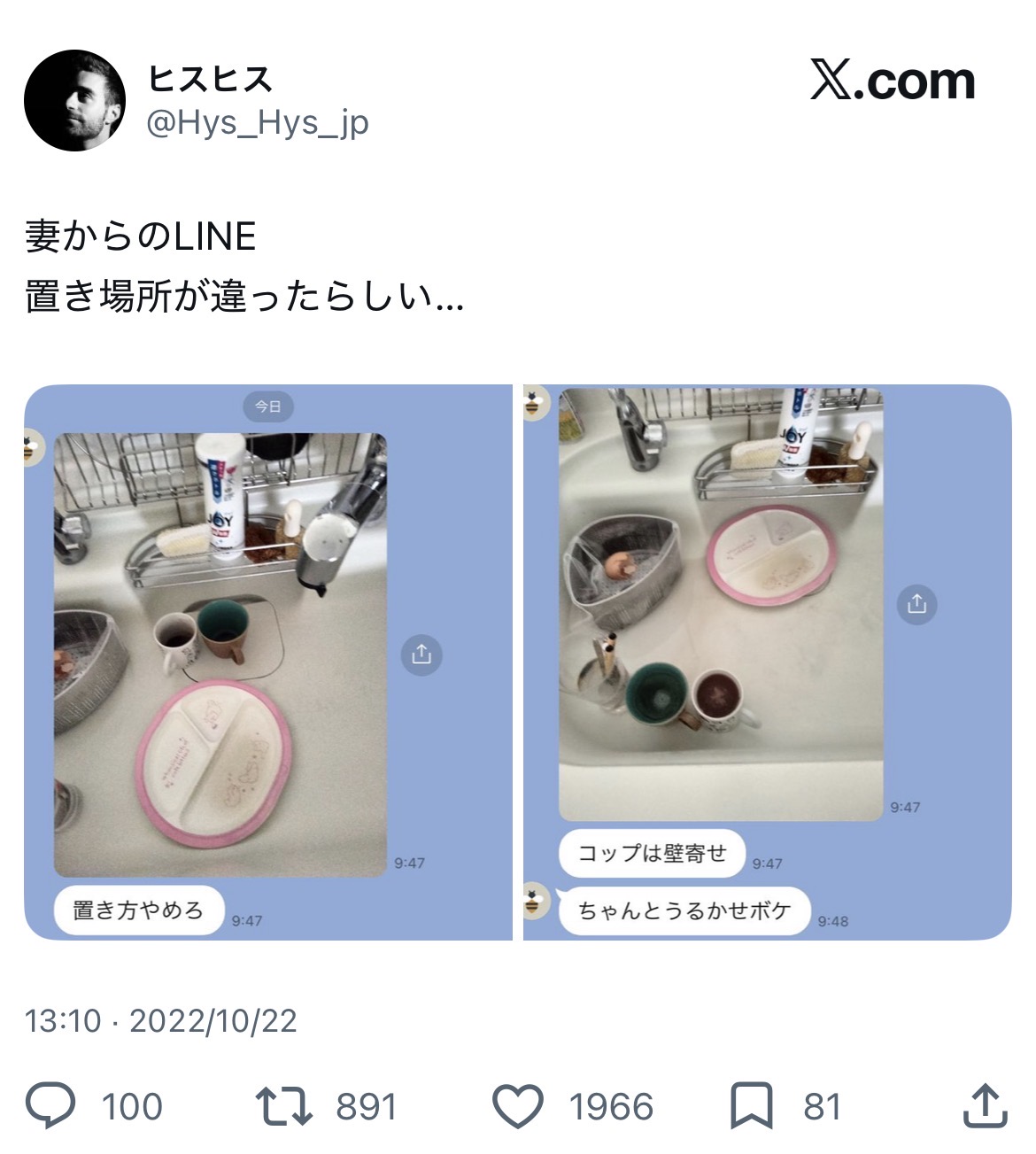Reply to this post

tap(50, 1106)
